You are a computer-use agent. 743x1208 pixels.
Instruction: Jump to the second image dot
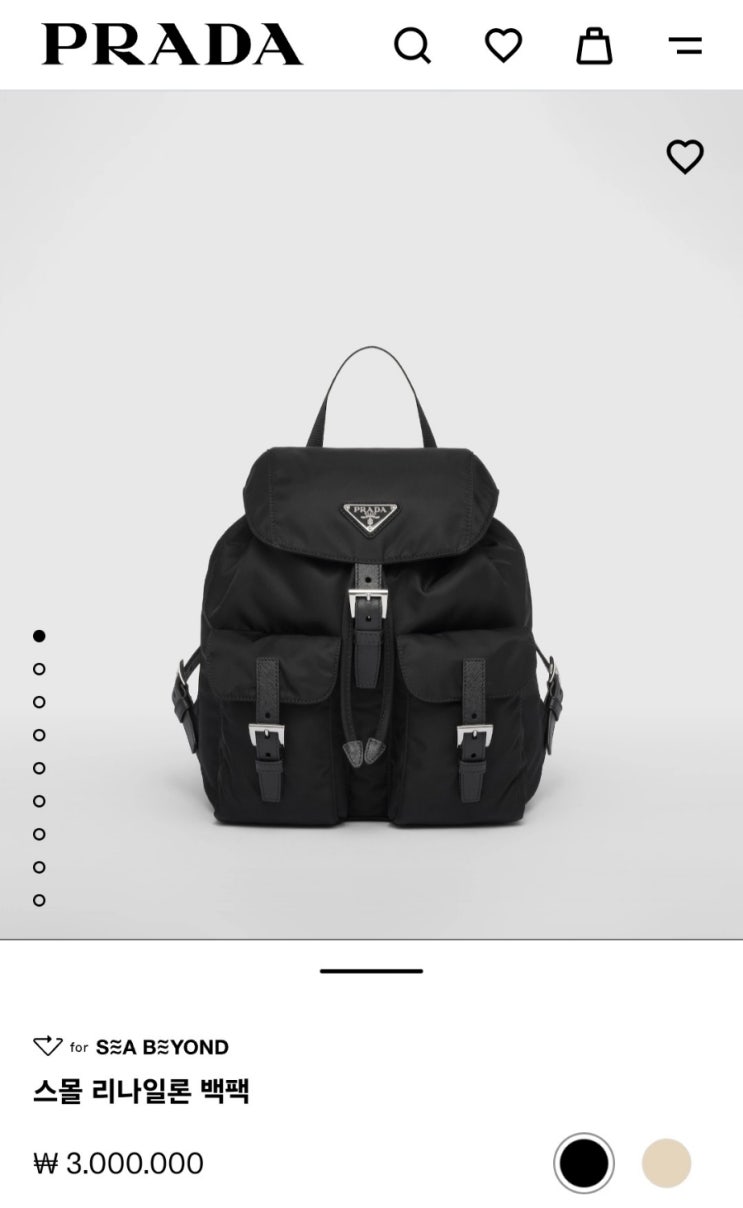tap(39, 669)
